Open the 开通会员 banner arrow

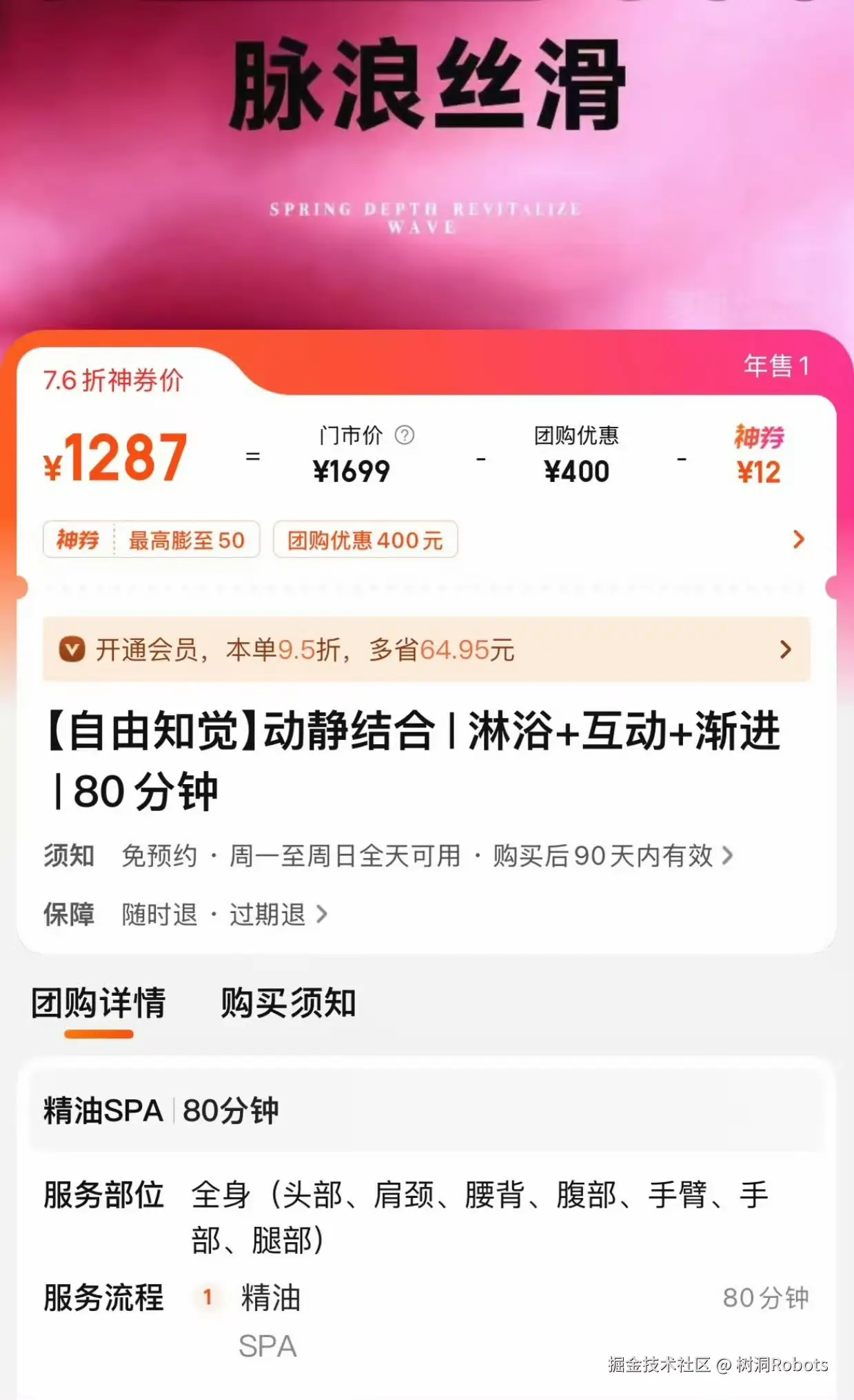[x=786, y=649]
